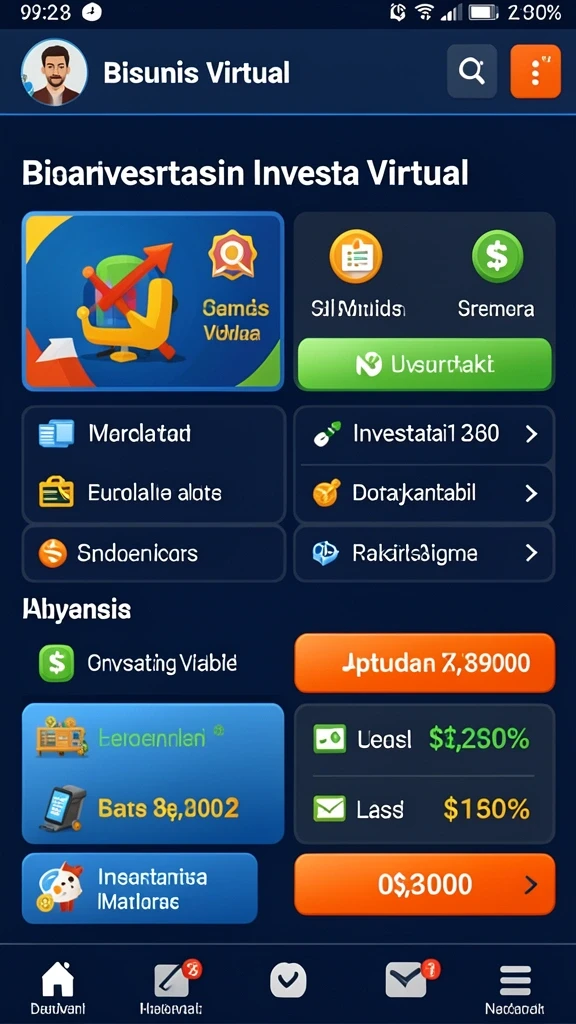Switch to the home tab

click(x=58, y=987)
